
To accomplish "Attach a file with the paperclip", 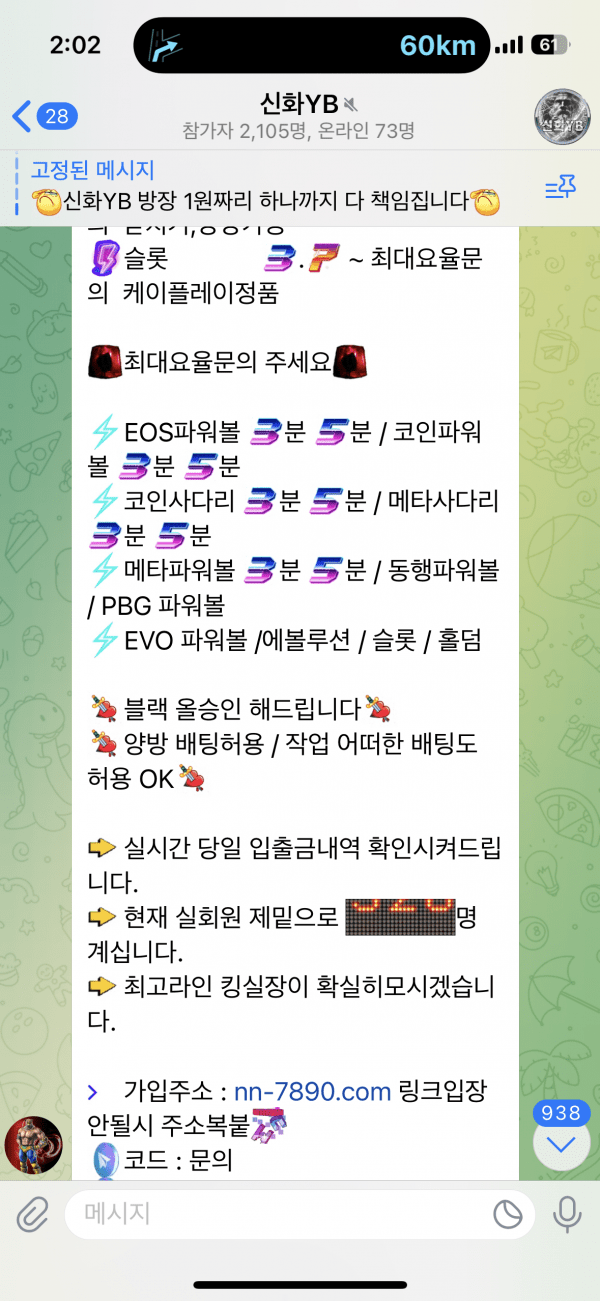I will [x=33, y=1215].
